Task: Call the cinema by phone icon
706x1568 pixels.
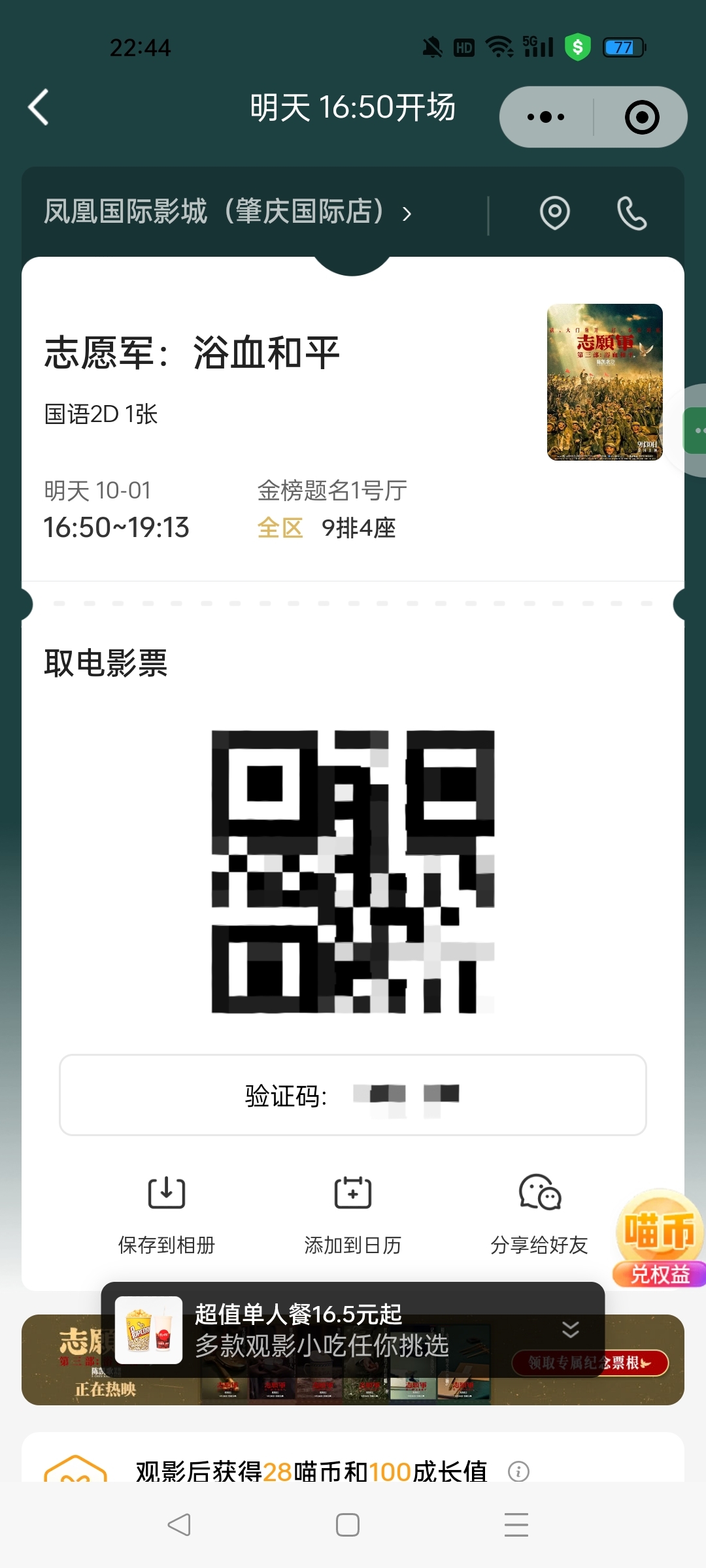Action: (x=631, y=213)
